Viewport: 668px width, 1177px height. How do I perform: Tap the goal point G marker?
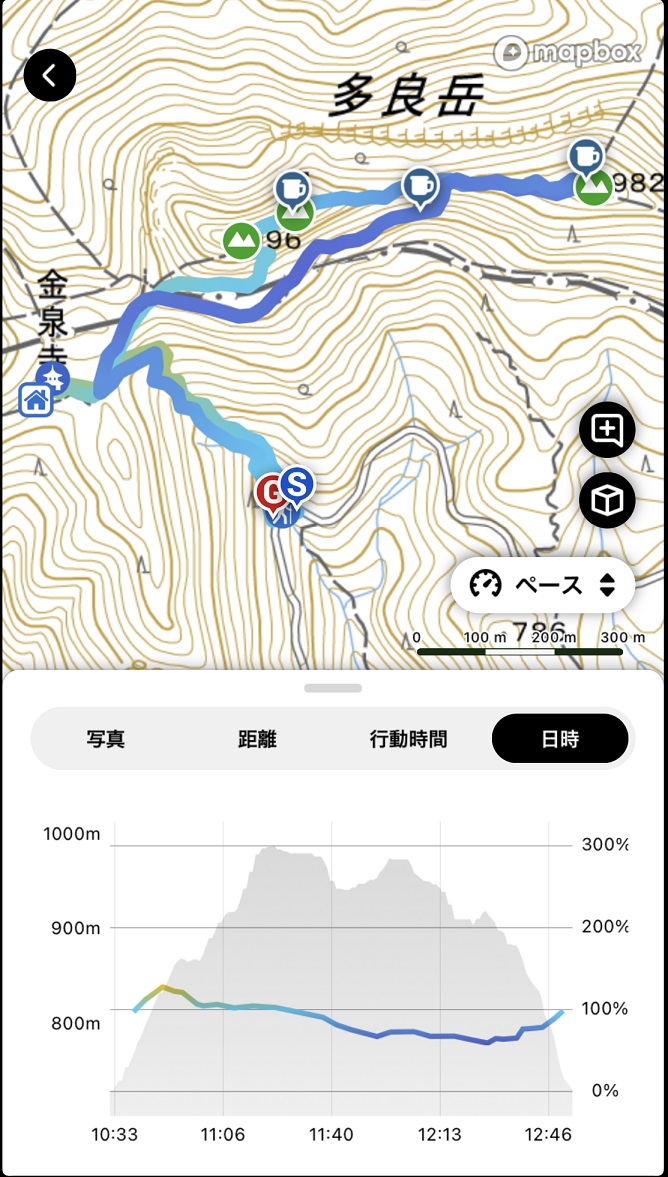(269, 492)
